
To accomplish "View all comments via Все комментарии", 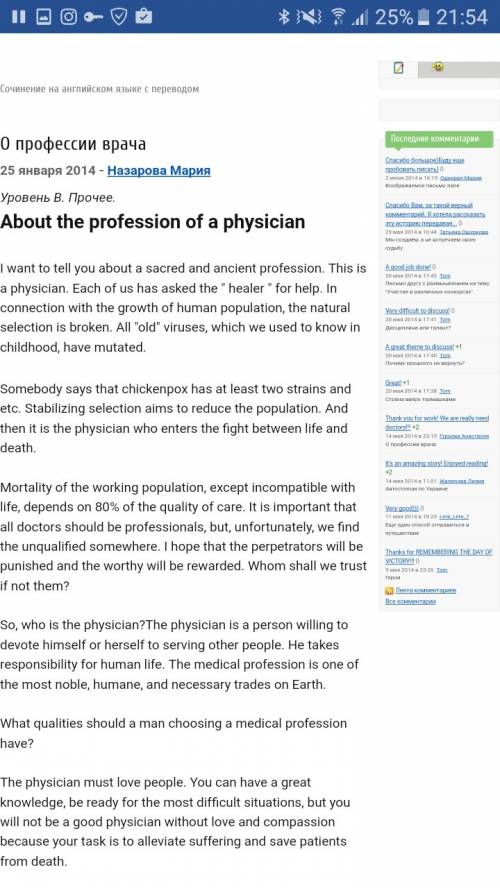I will click(x=411, y=601).
